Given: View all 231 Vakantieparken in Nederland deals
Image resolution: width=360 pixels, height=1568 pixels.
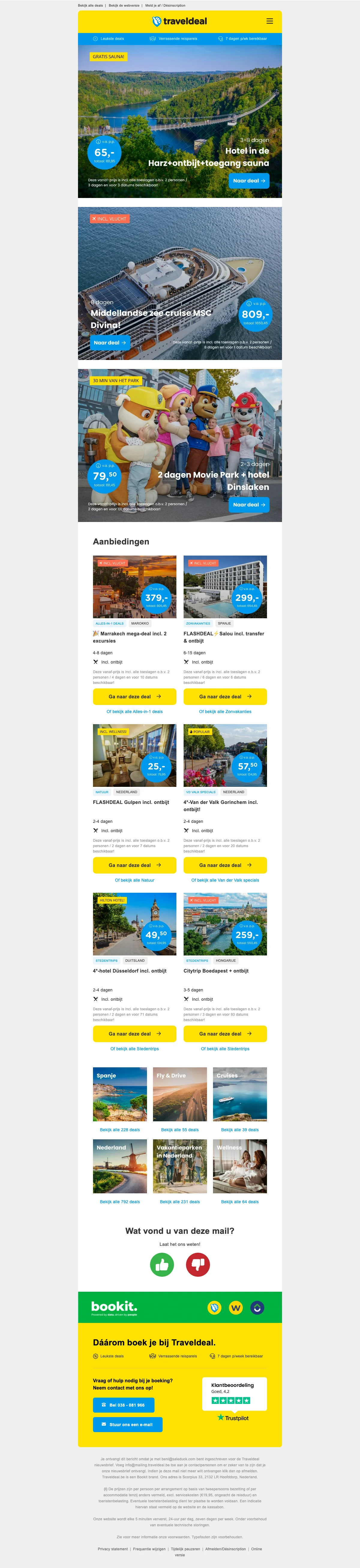Looking at the screenshot, I should [180, 1201].
